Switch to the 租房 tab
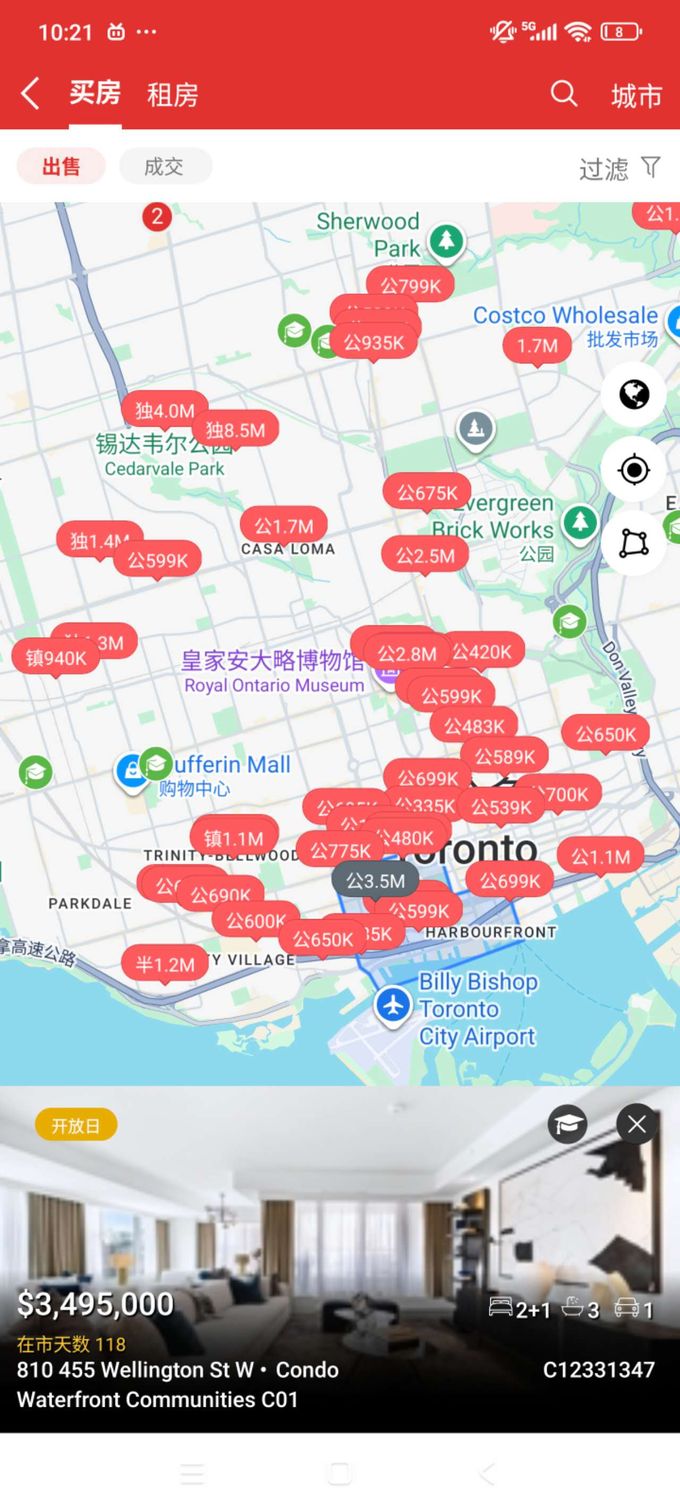The width and height of the screenshot is (680, 1511). 173,95
